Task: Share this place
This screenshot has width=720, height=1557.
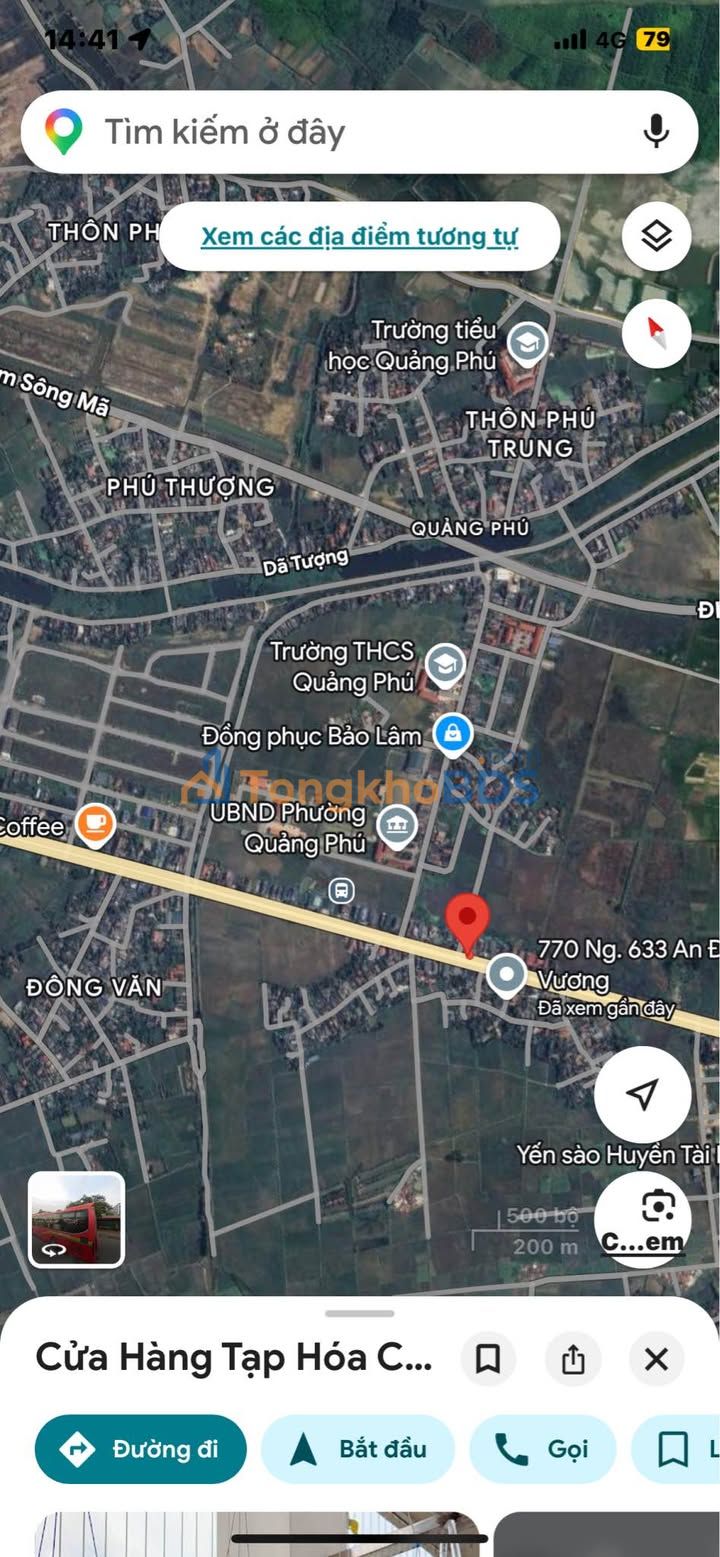Action: (572, 1359)
